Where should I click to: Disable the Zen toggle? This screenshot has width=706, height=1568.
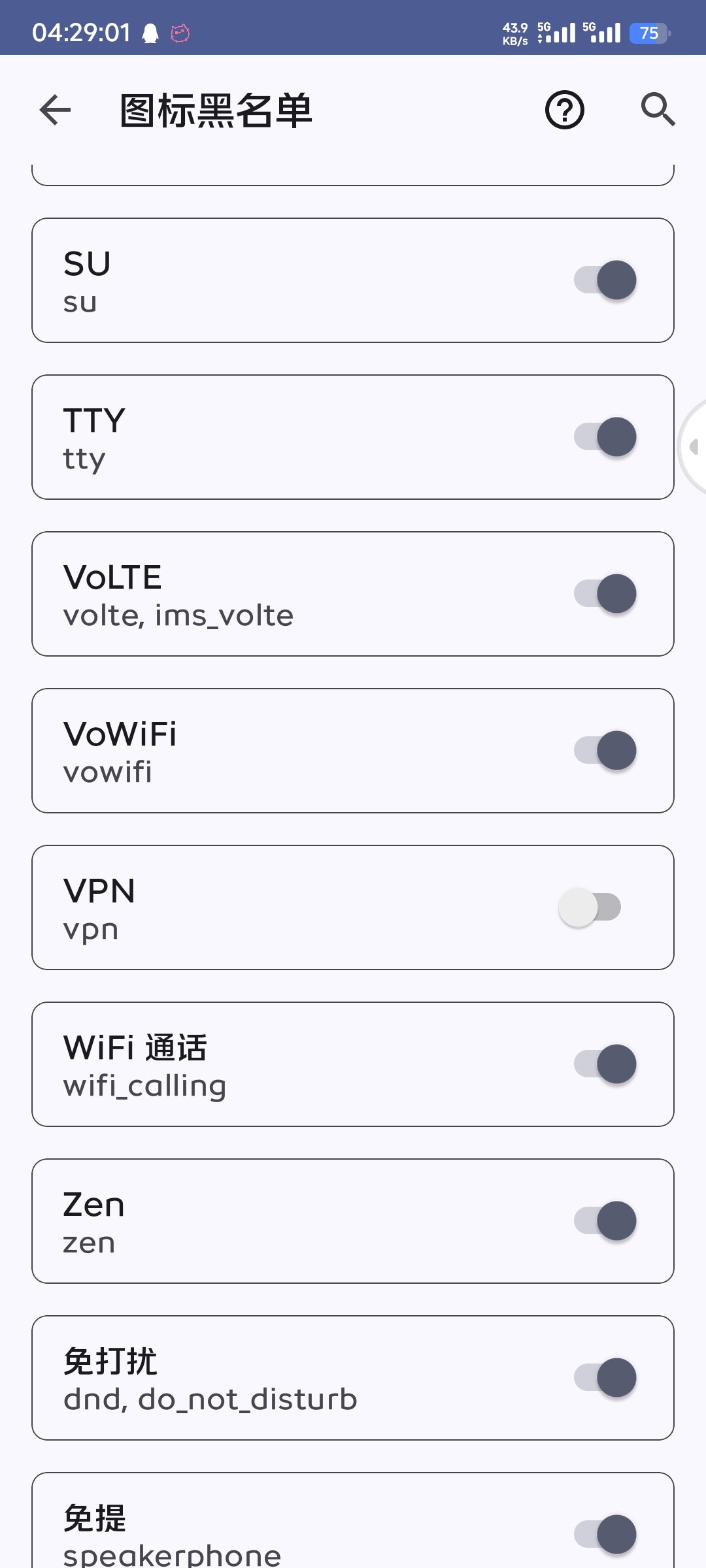[605, 1221]
